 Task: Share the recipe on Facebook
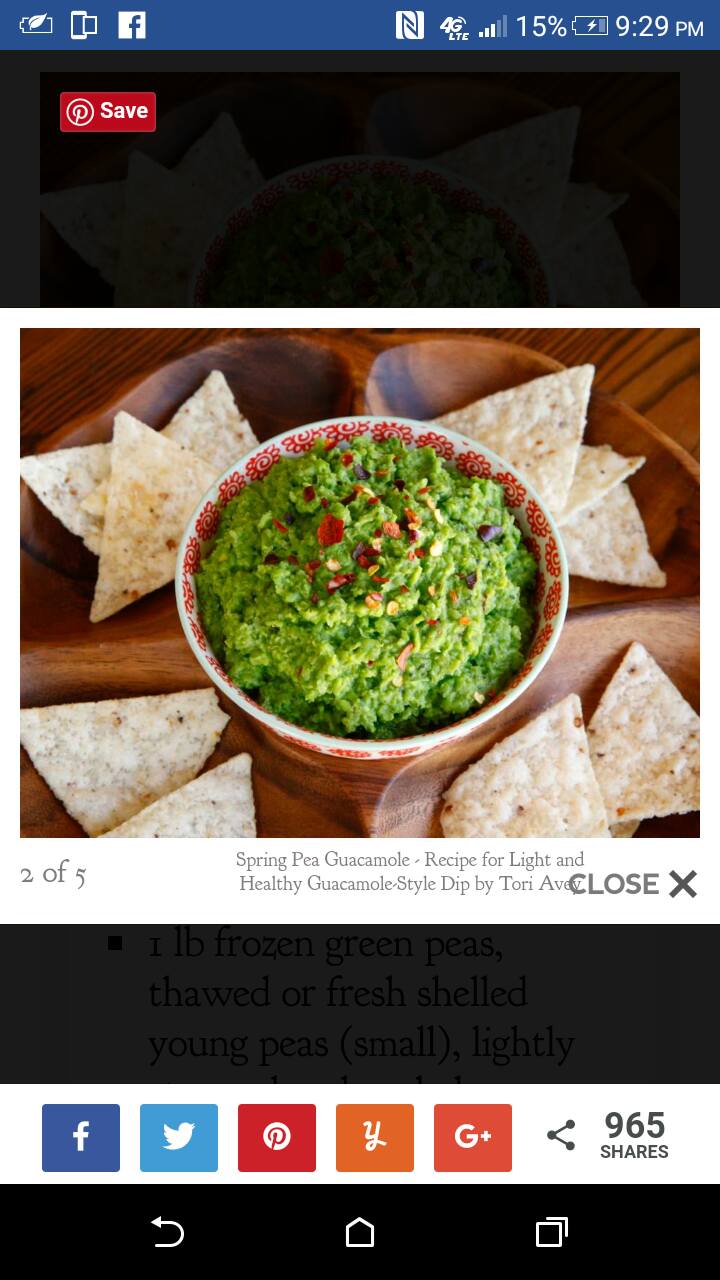click(x=81, y=1137)
